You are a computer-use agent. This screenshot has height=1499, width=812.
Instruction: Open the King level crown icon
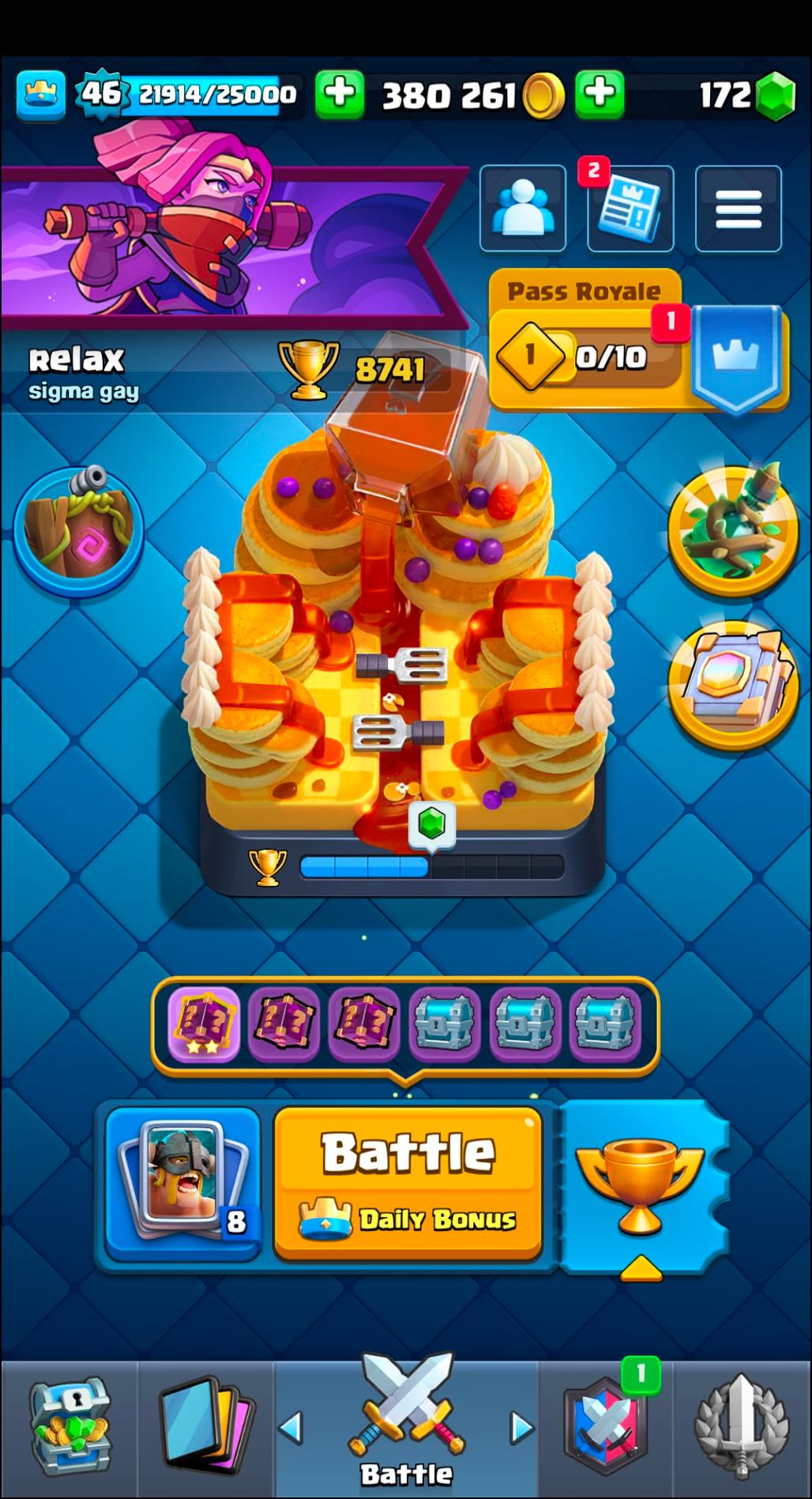41,95
